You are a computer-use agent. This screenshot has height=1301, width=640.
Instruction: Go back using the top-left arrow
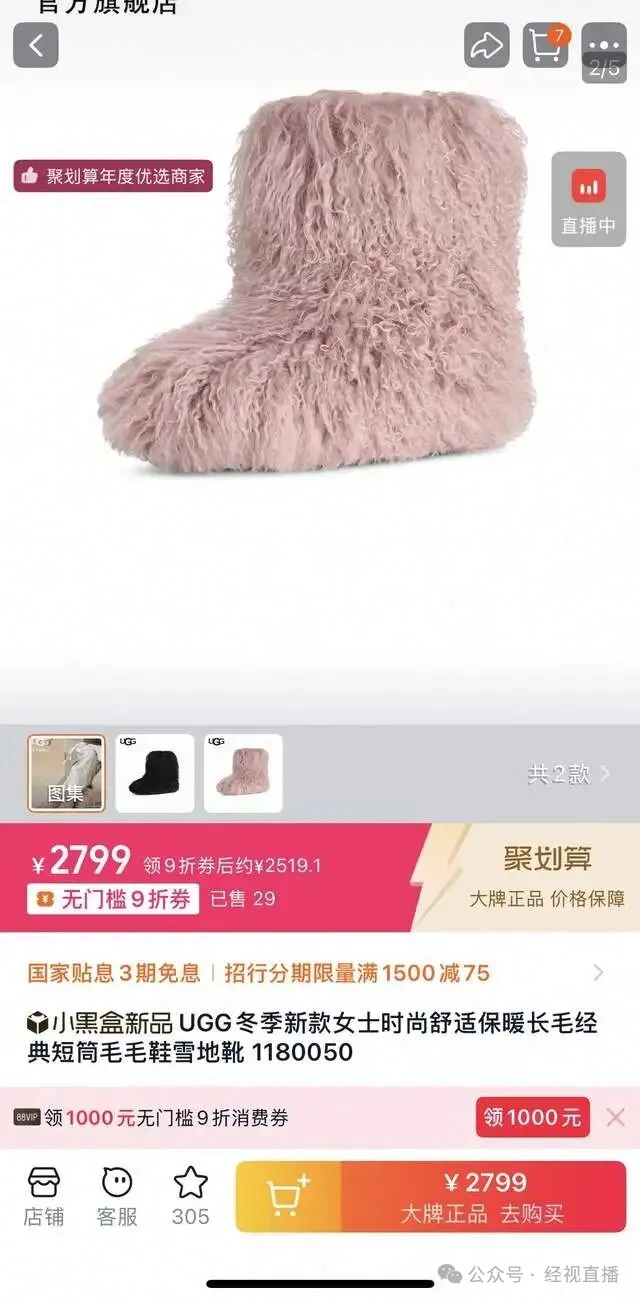click(36, 45)
